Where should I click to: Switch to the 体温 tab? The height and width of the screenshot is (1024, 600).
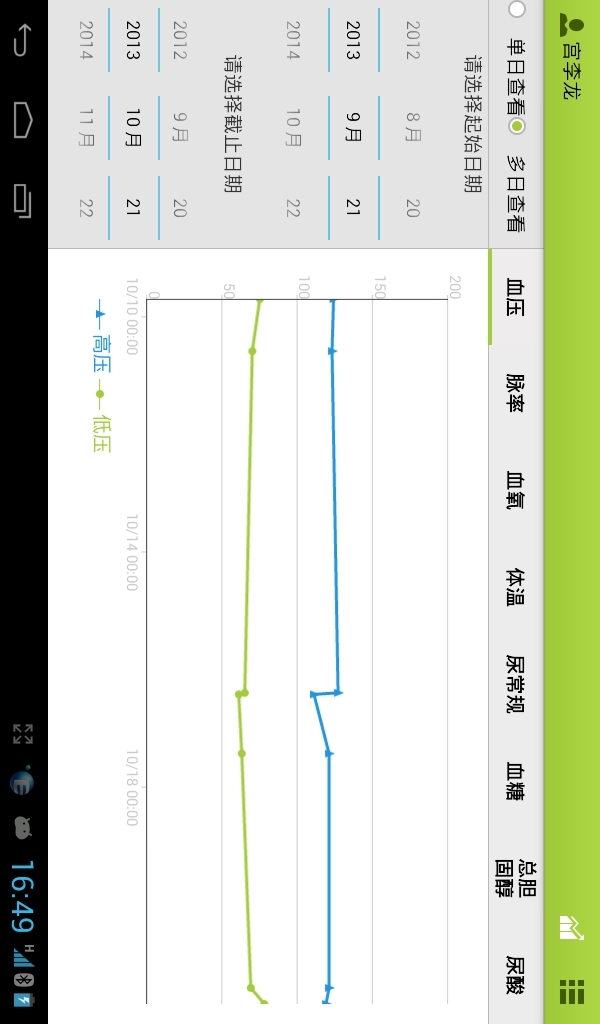pyautogui.click(x=516, y=586)
